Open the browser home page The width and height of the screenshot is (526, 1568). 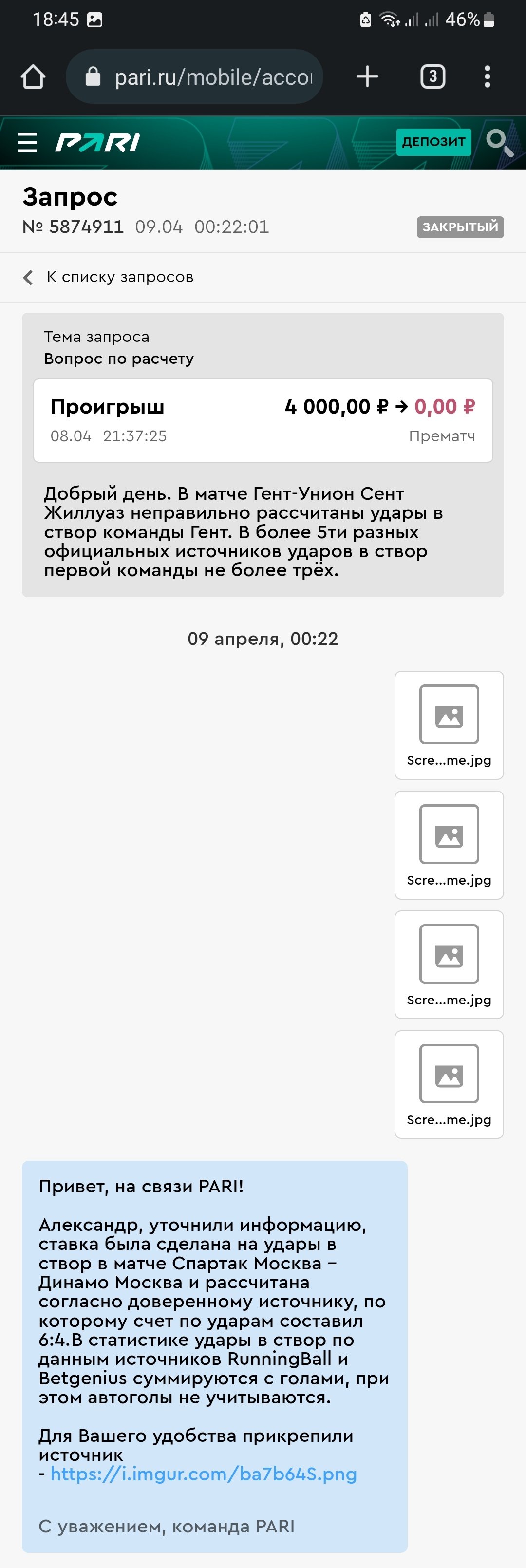tap(33, 77)
